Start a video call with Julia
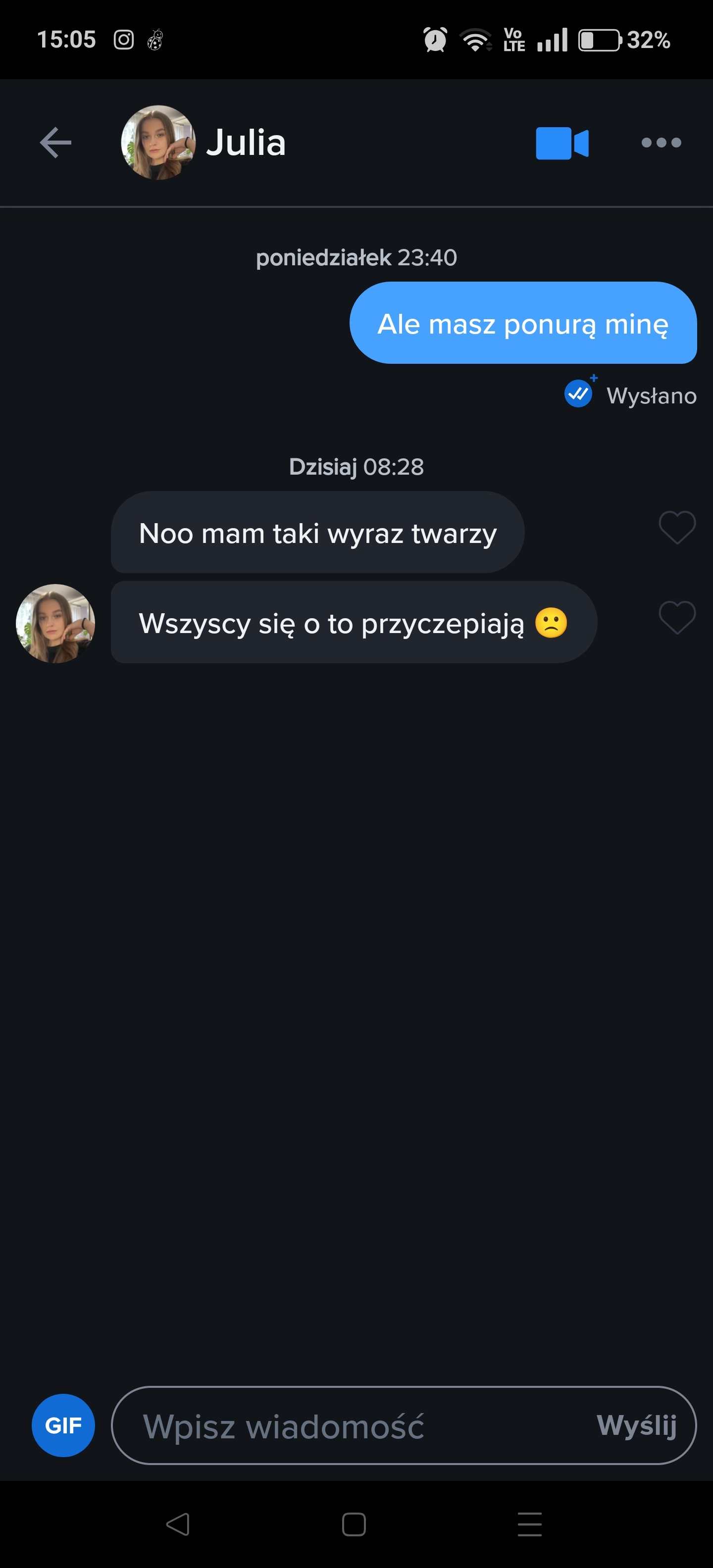The image size is (713, 1568). (561, 143)
